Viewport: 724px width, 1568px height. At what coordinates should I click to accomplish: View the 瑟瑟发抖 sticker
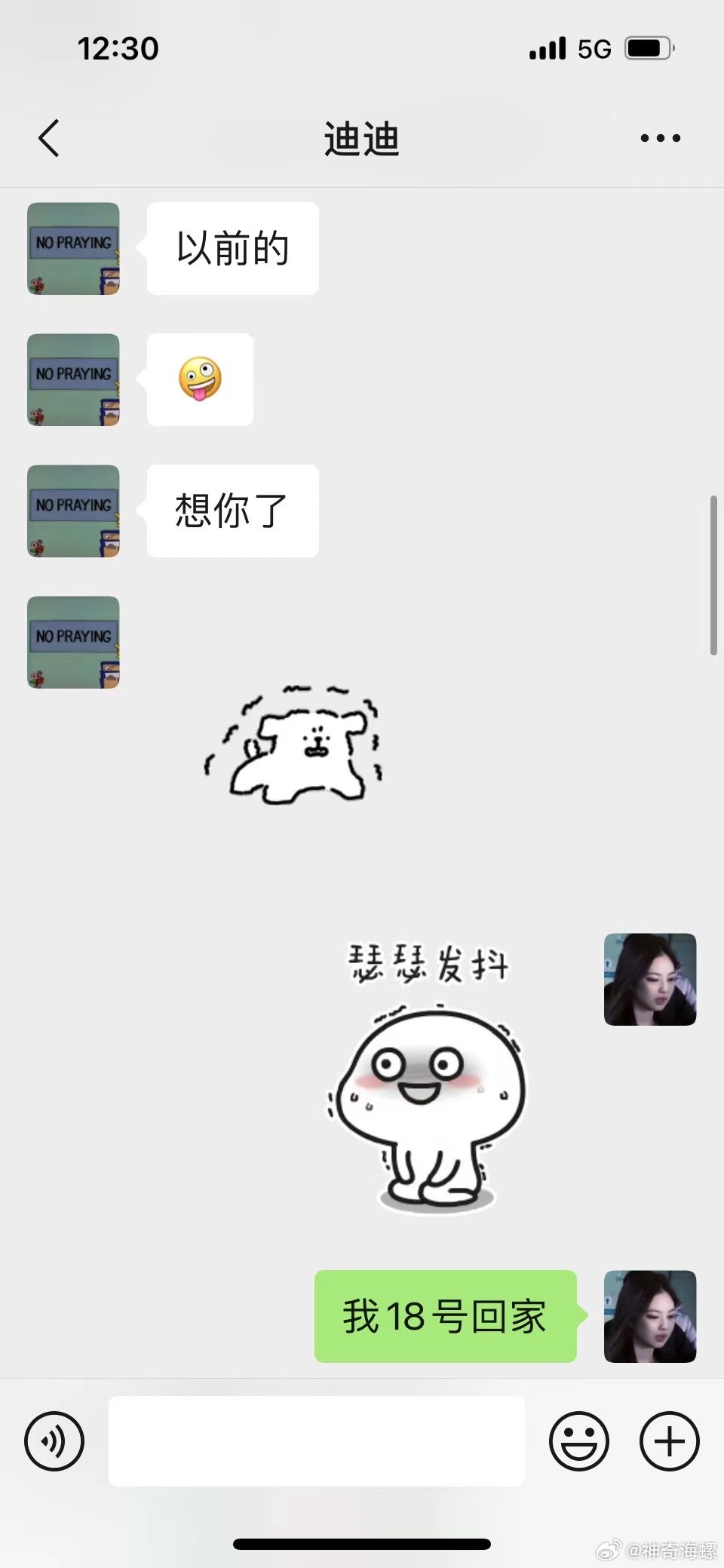pos(428,1075)
